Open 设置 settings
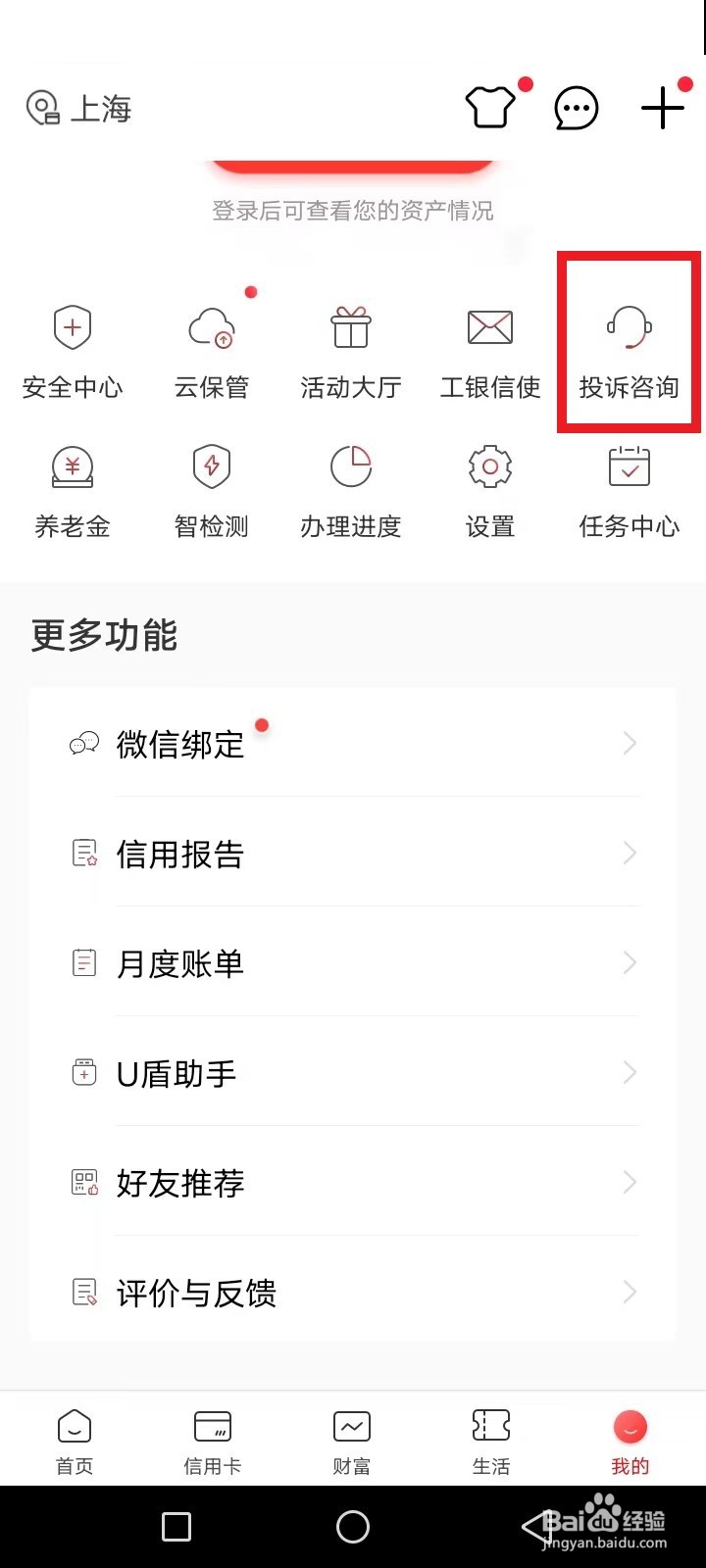The width and height of the screenshot is (706, 1568). [x=490, y=492]
